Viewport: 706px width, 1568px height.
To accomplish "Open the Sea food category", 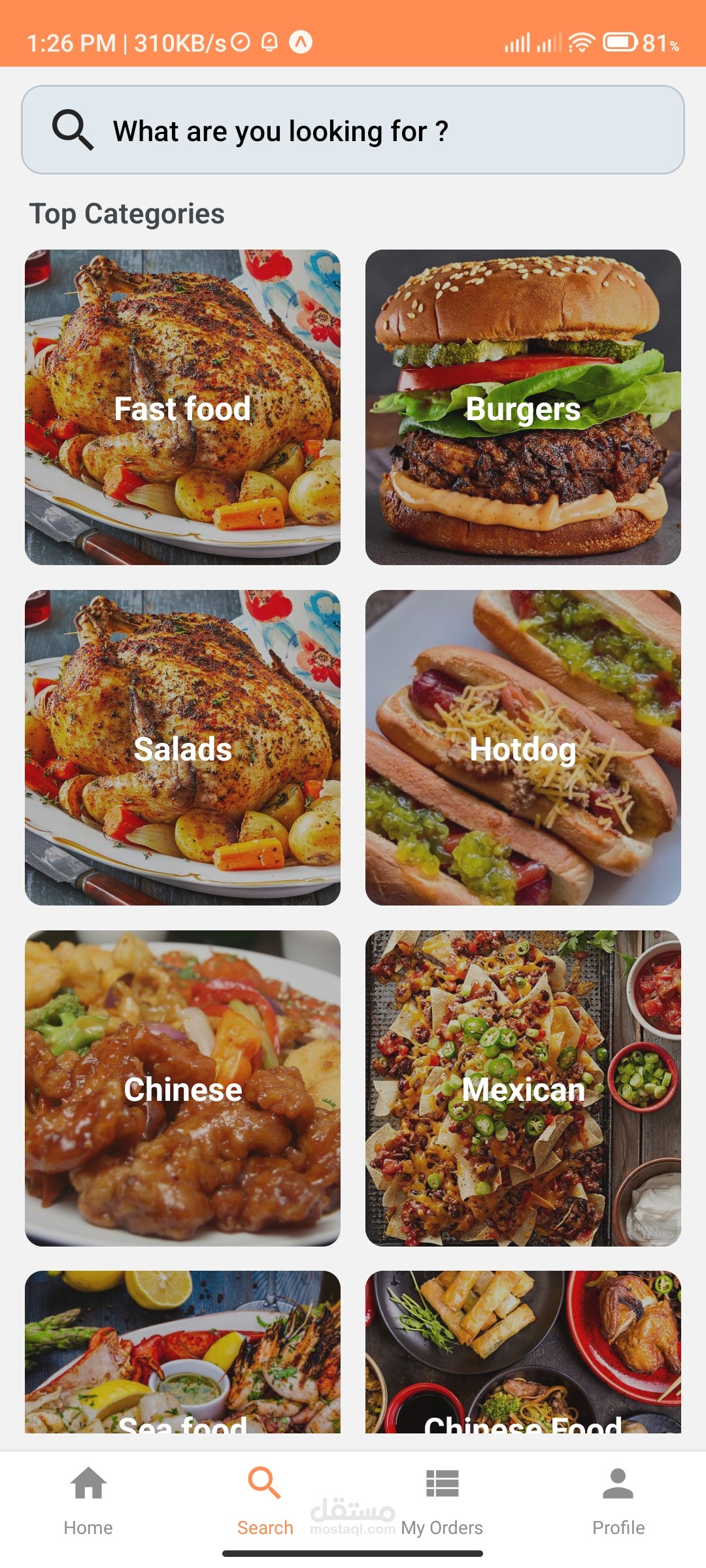I will point(182,1352).
